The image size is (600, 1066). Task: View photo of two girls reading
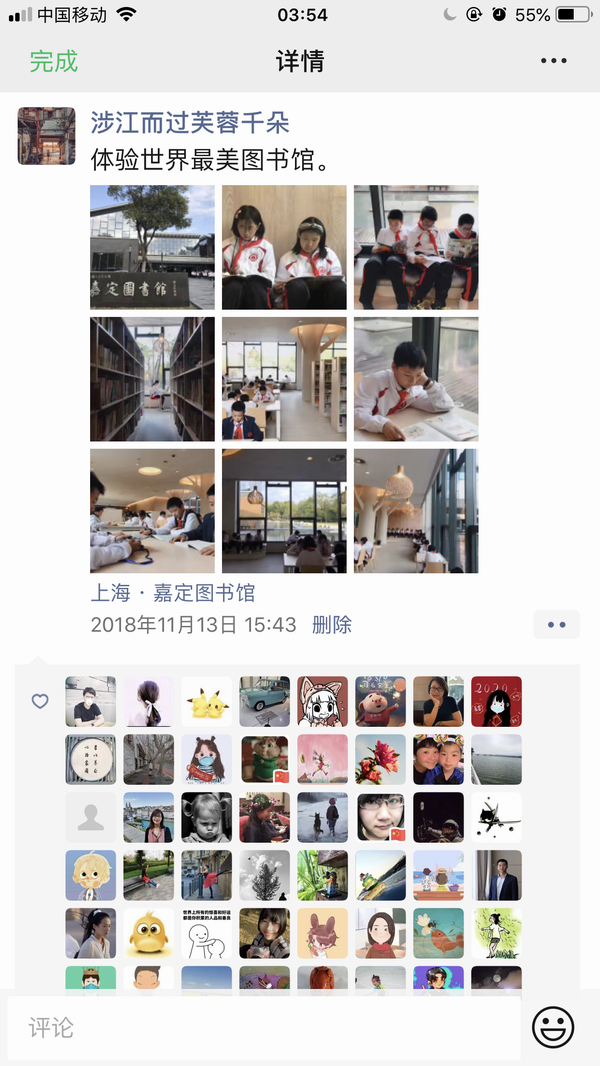(284, 247)
